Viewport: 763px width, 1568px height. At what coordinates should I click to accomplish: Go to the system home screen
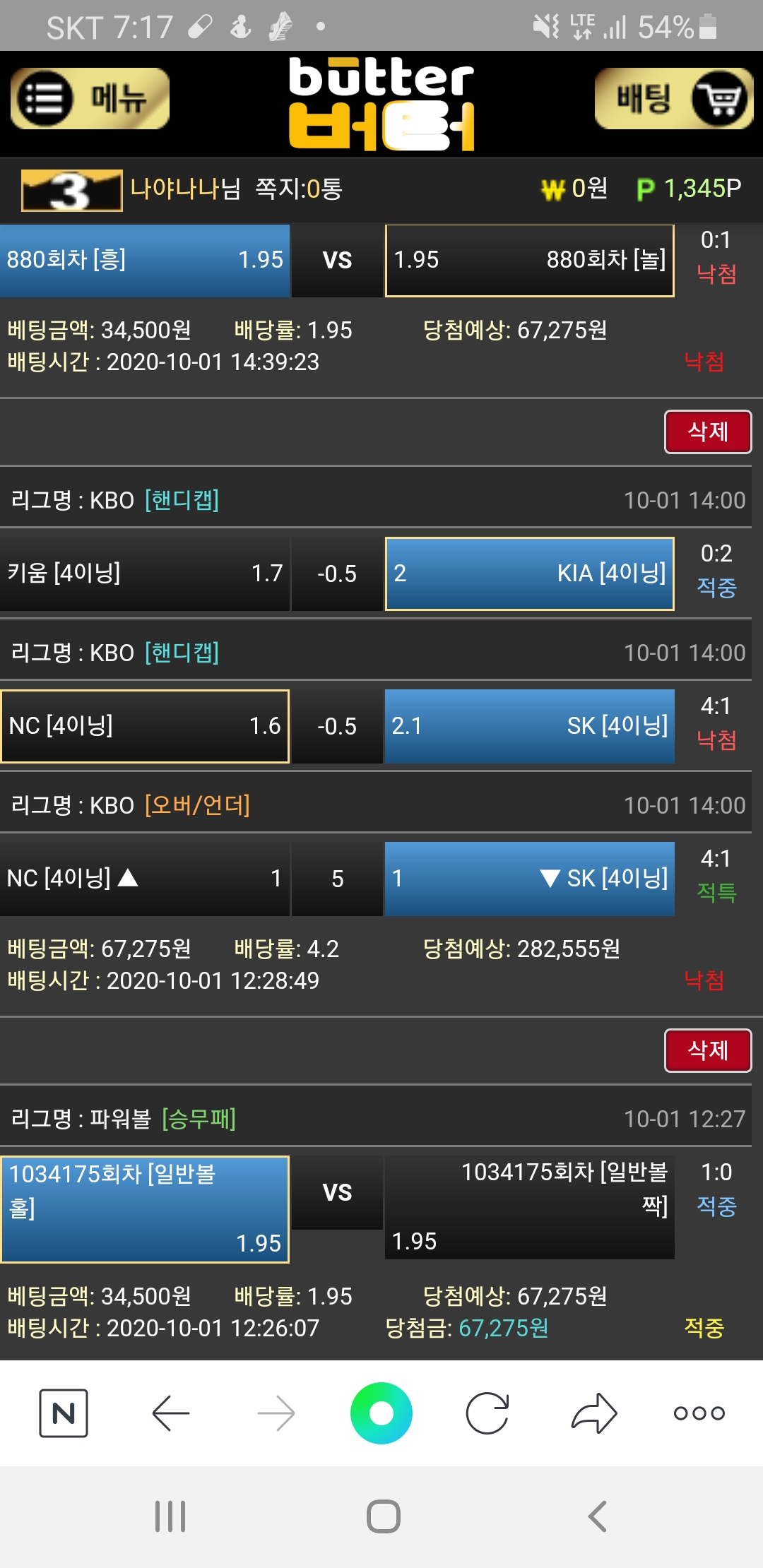tap(383, 1516)
